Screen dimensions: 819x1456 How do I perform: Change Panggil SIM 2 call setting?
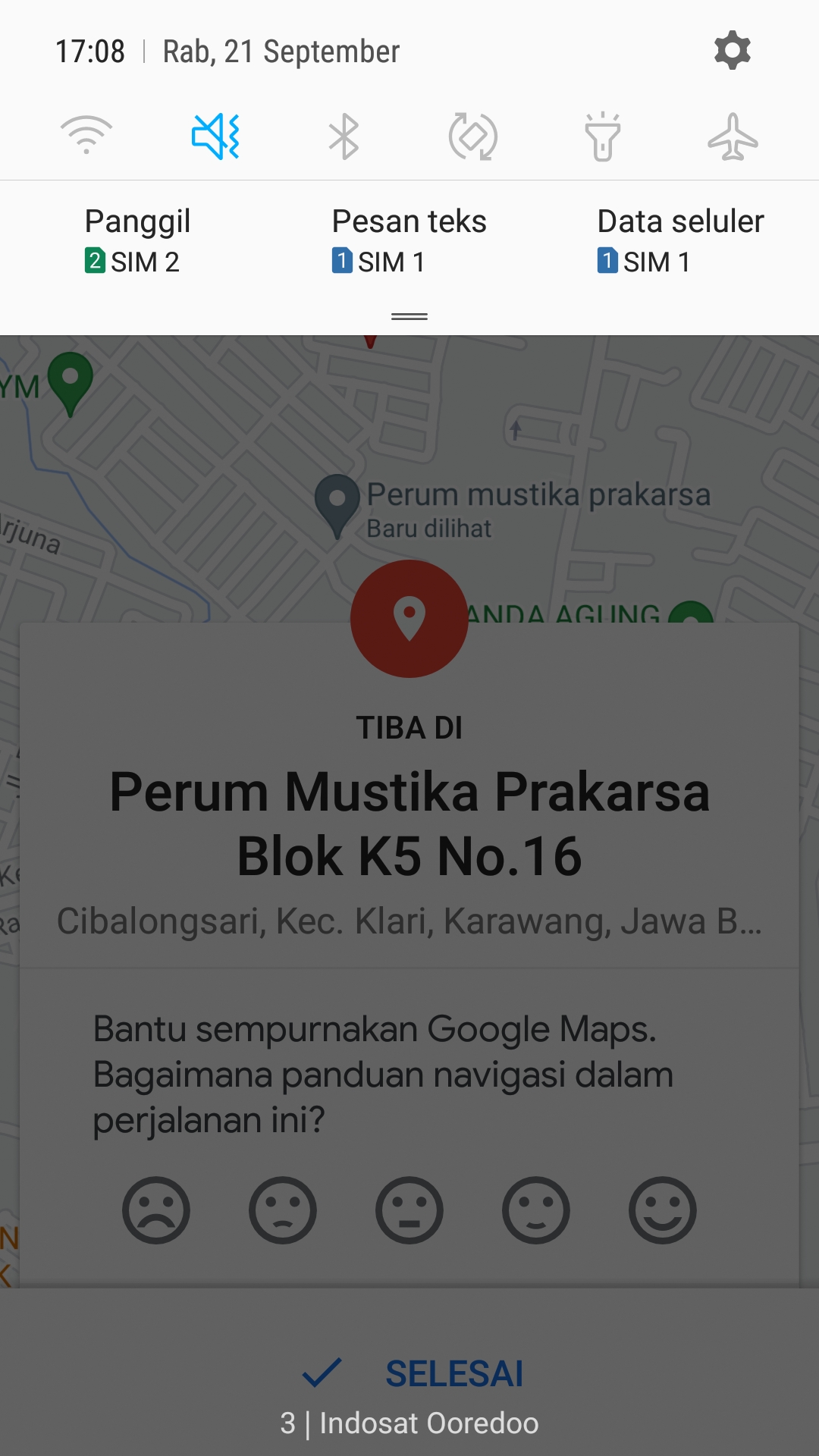pyautogui.click(x=137, y=241)
